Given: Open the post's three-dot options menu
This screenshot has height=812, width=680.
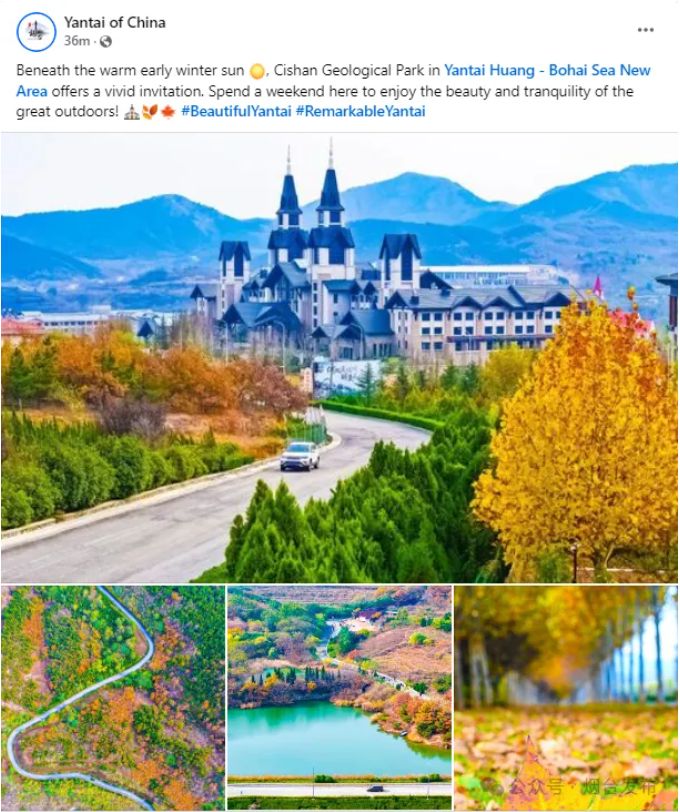Looking at the screenshot, I should pyautogui.click(x=645, y=30).
